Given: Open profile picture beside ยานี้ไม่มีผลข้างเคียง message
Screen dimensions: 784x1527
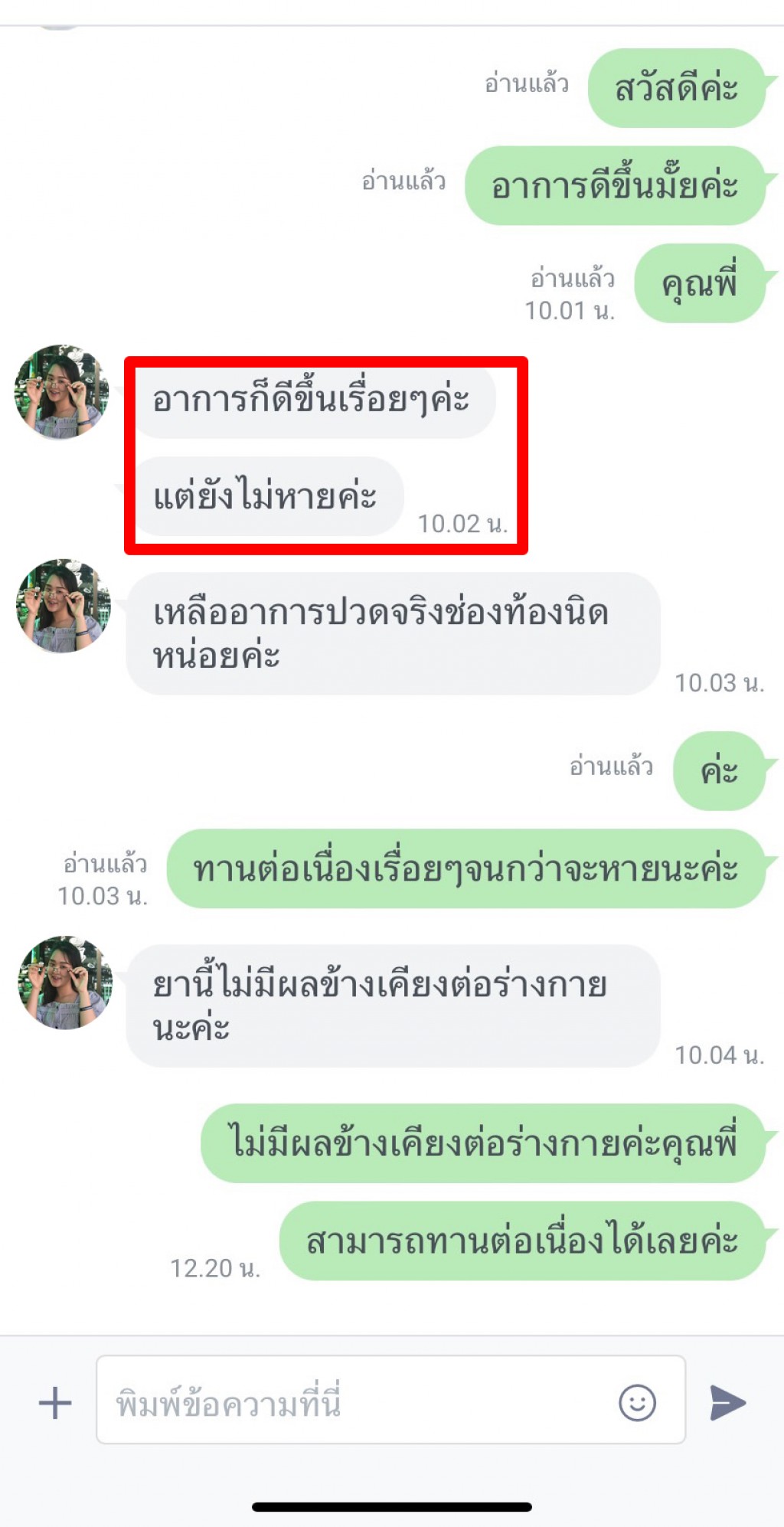Looking at the screenshot, I should [65, 982].
